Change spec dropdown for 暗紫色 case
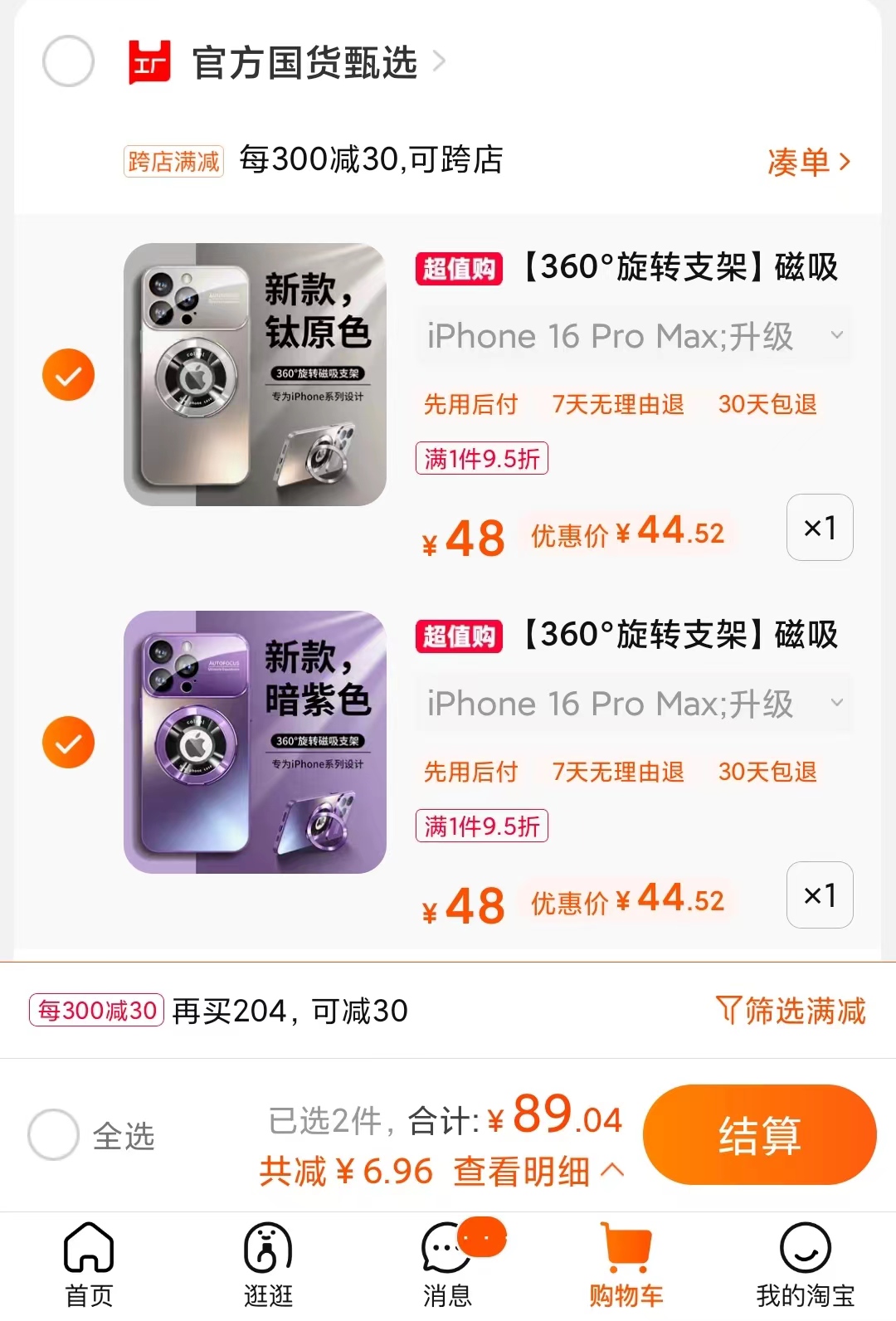Viewport: 896px width, 1321px height. click(x=635, y=704)
